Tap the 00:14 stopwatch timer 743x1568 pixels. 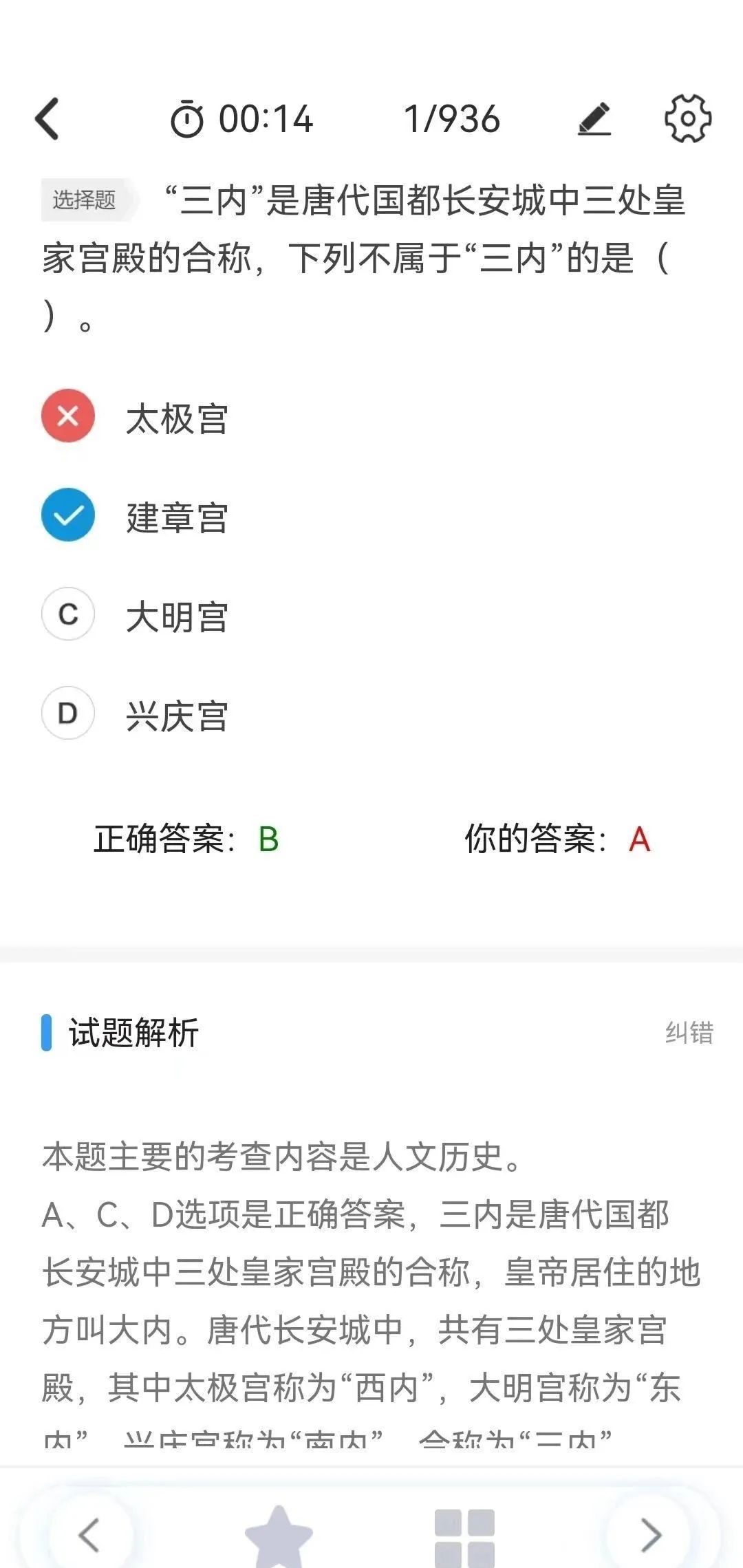tap(242, 119)
